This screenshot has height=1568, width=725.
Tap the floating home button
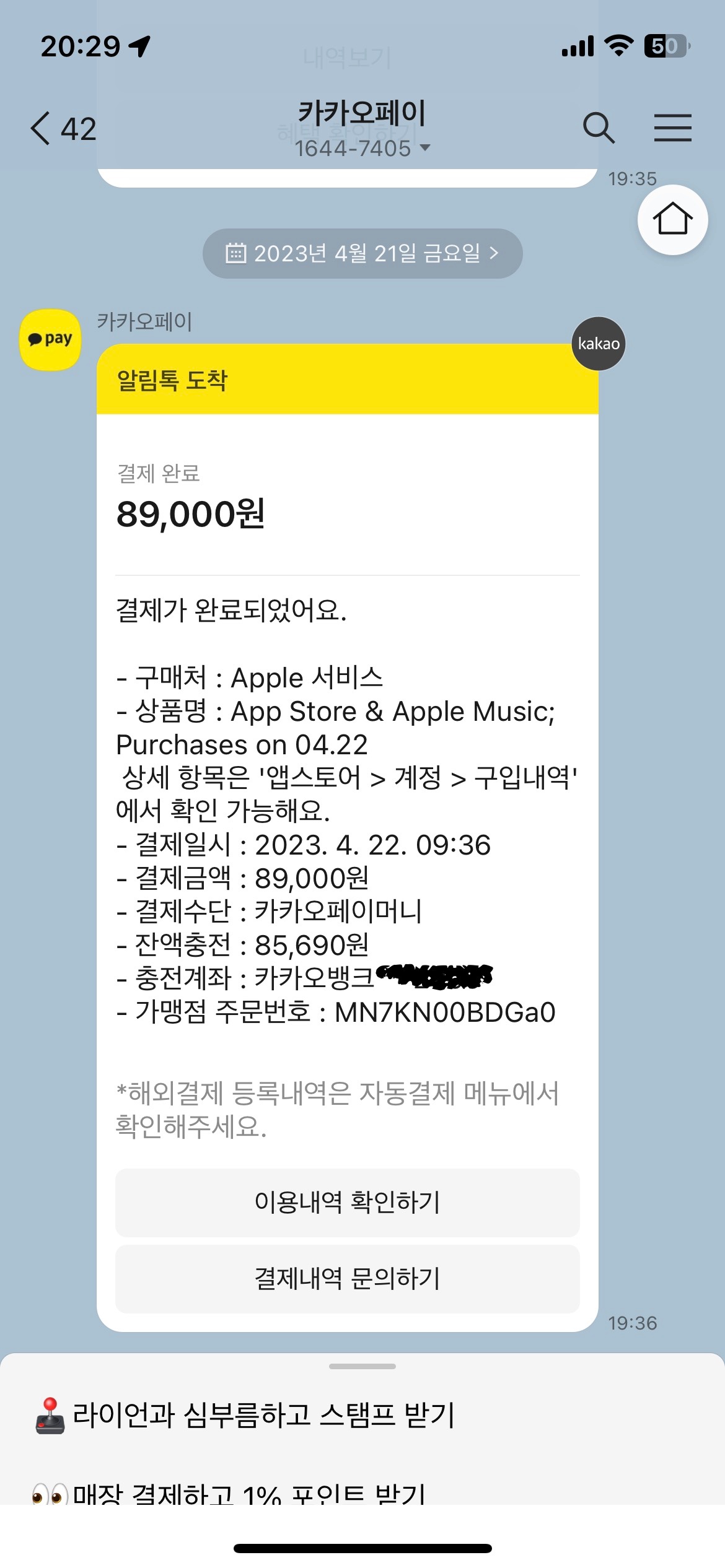(x=672, y=219)
